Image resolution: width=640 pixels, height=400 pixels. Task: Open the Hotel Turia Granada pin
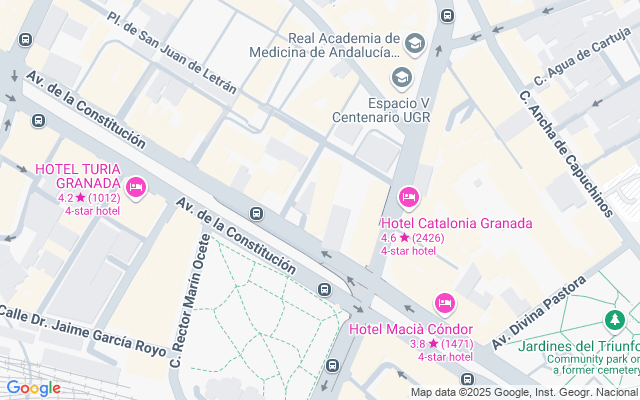click(x=136, y=188)
